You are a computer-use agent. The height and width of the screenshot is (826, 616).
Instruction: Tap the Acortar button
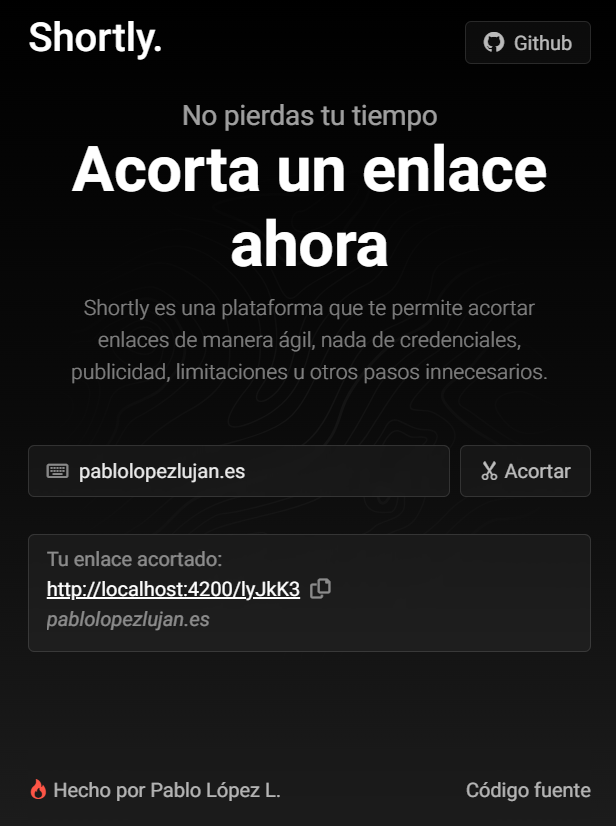(x=525, y=471)
